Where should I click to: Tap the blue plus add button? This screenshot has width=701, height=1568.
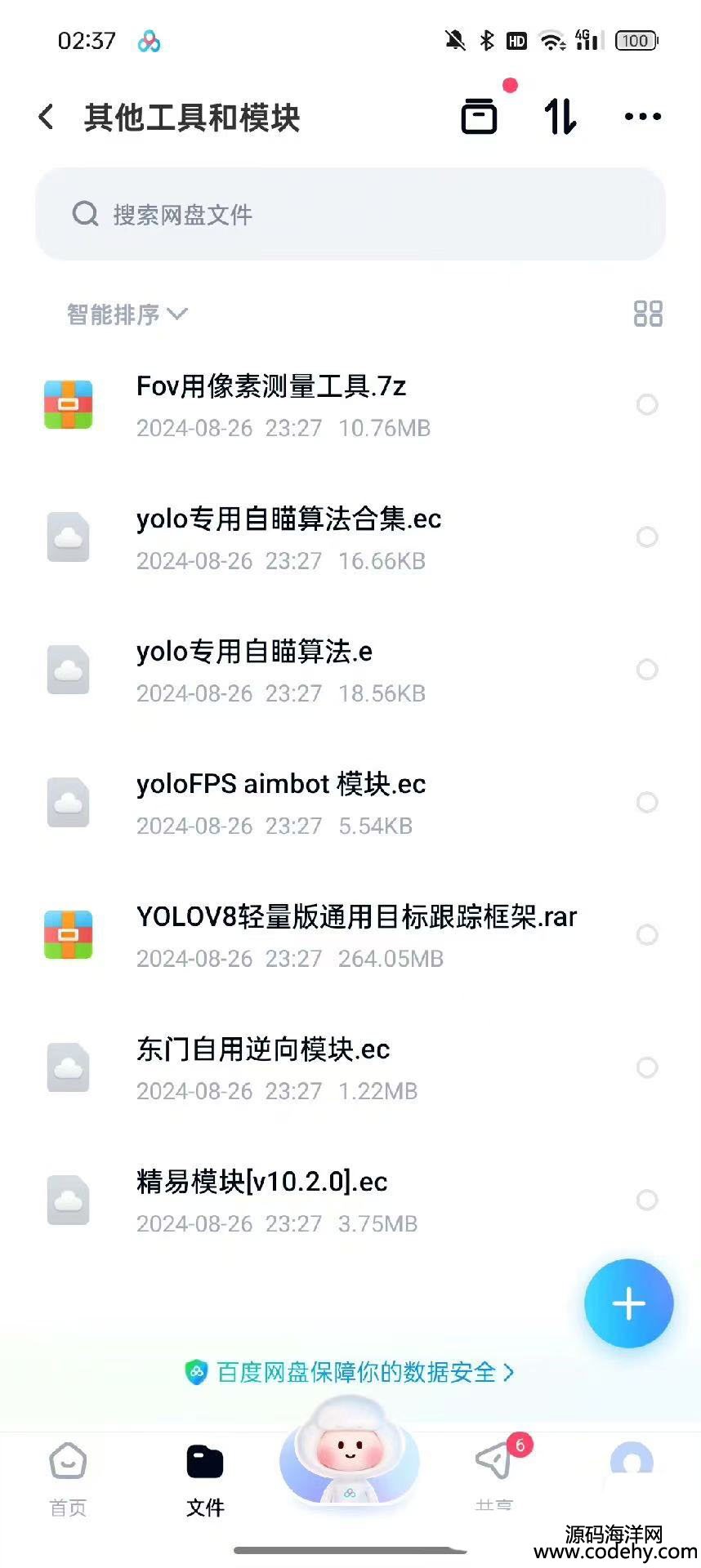pos(628,1303)
